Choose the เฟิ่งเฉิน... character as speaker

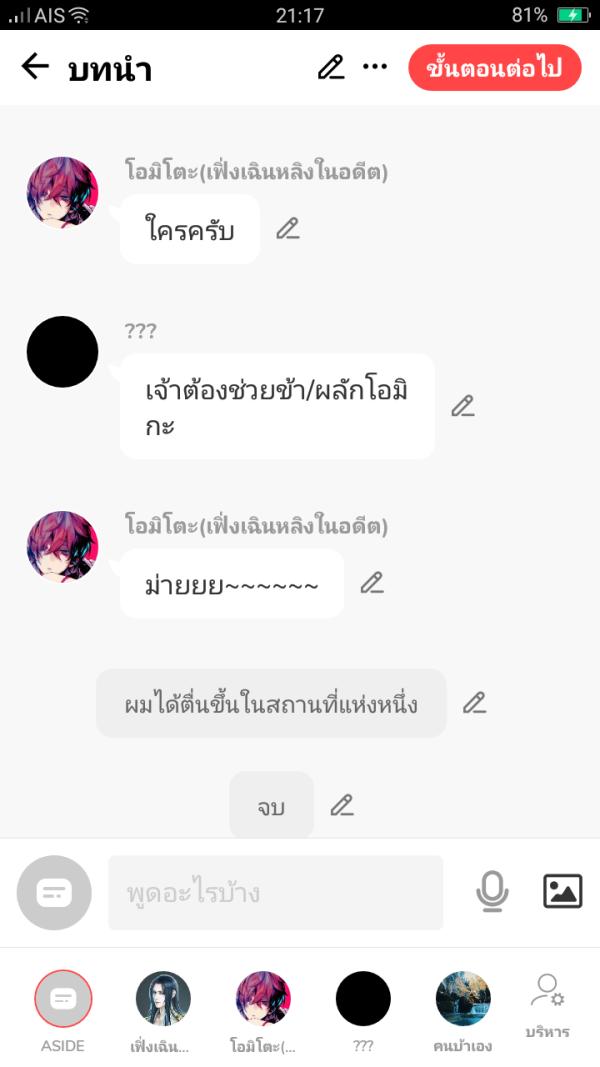click(x=163, y=999)
